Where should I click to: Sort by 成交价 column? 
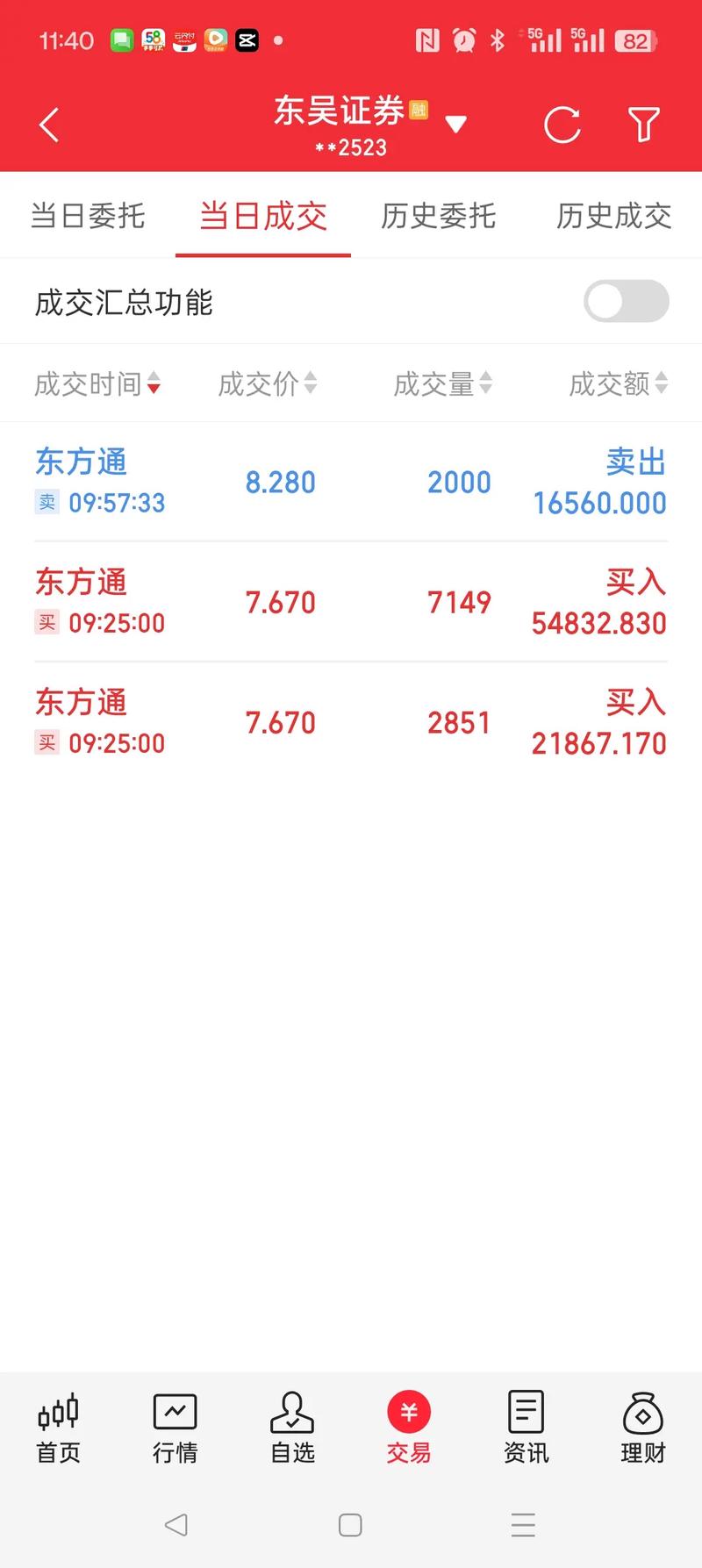267,383
